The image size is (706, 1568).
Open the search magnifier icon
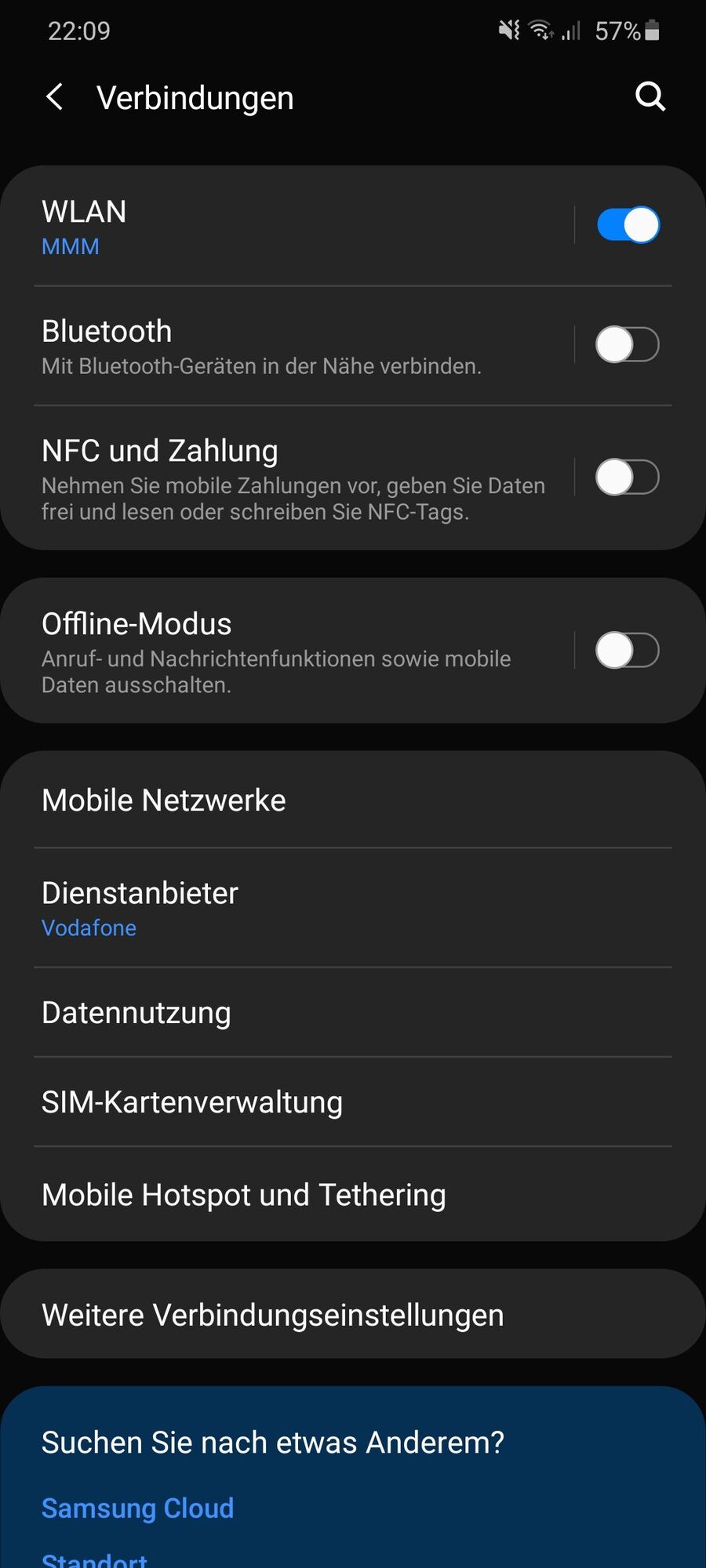pos(650,97)
